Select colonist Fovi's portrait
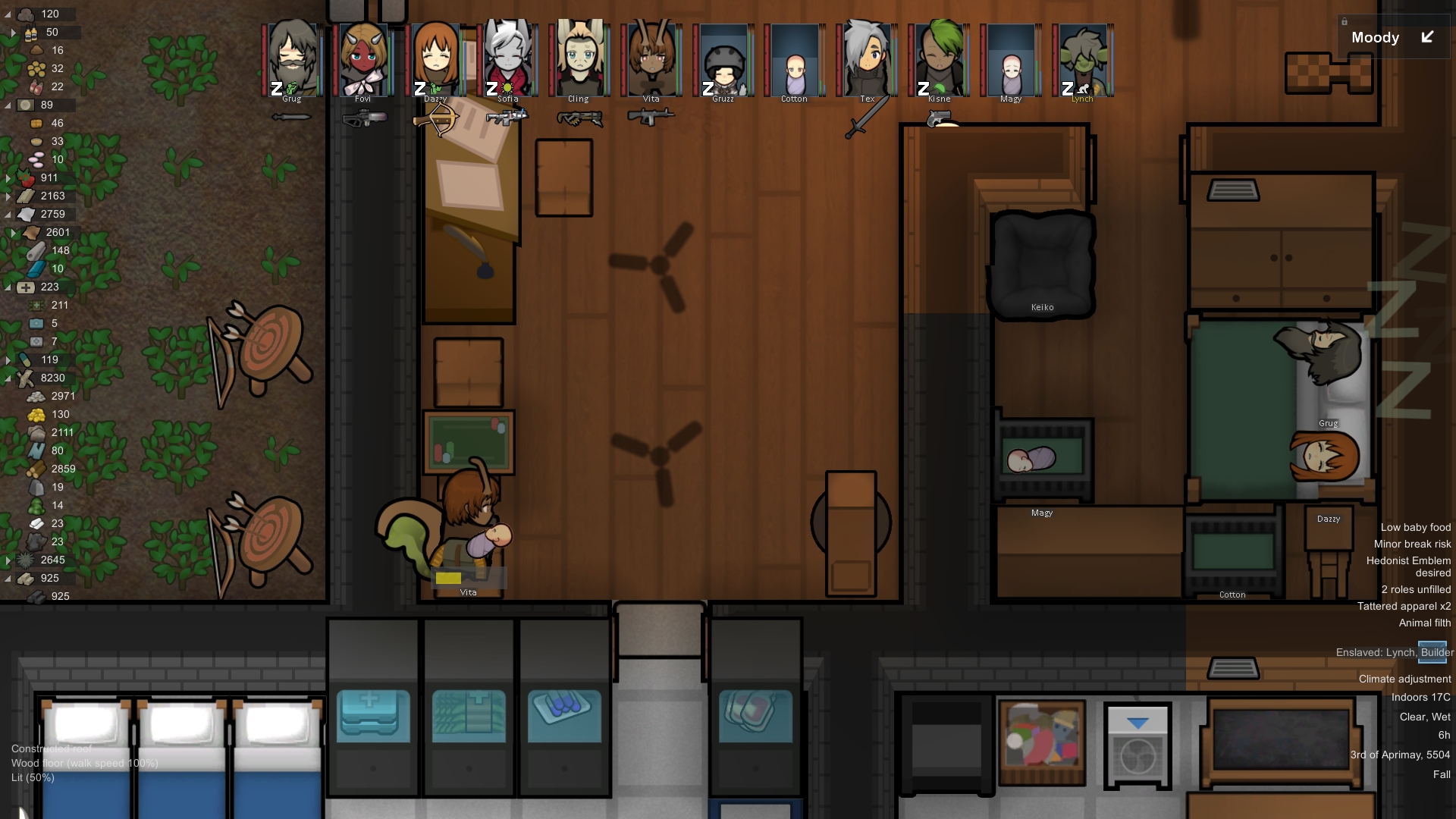 click(x=363, y=59)
